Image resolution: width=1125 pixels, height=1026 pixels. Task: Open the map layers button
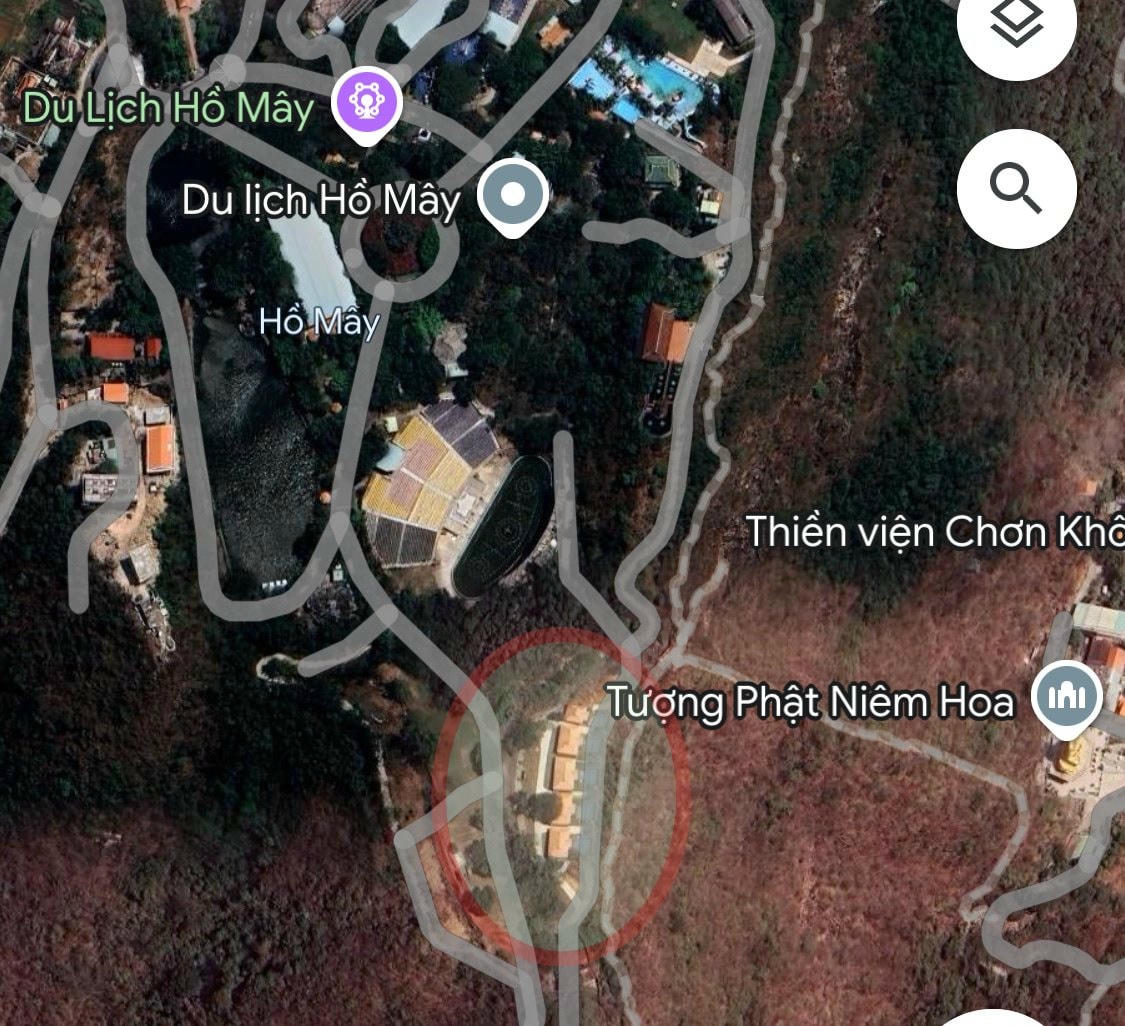click(x=1016, y=28)
